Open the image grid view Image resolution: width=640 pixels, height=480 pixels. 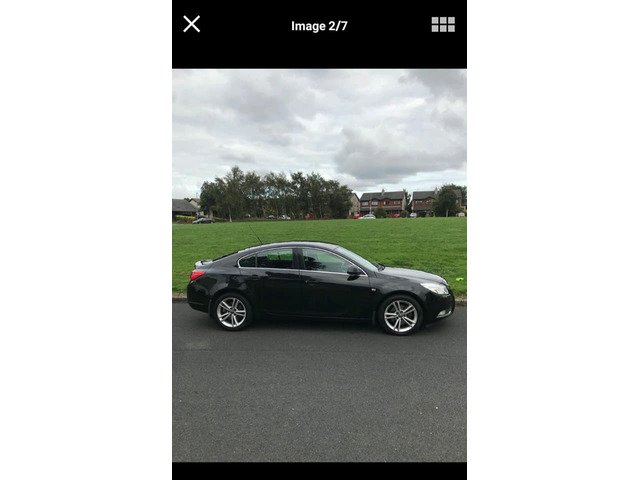point(443,25)
